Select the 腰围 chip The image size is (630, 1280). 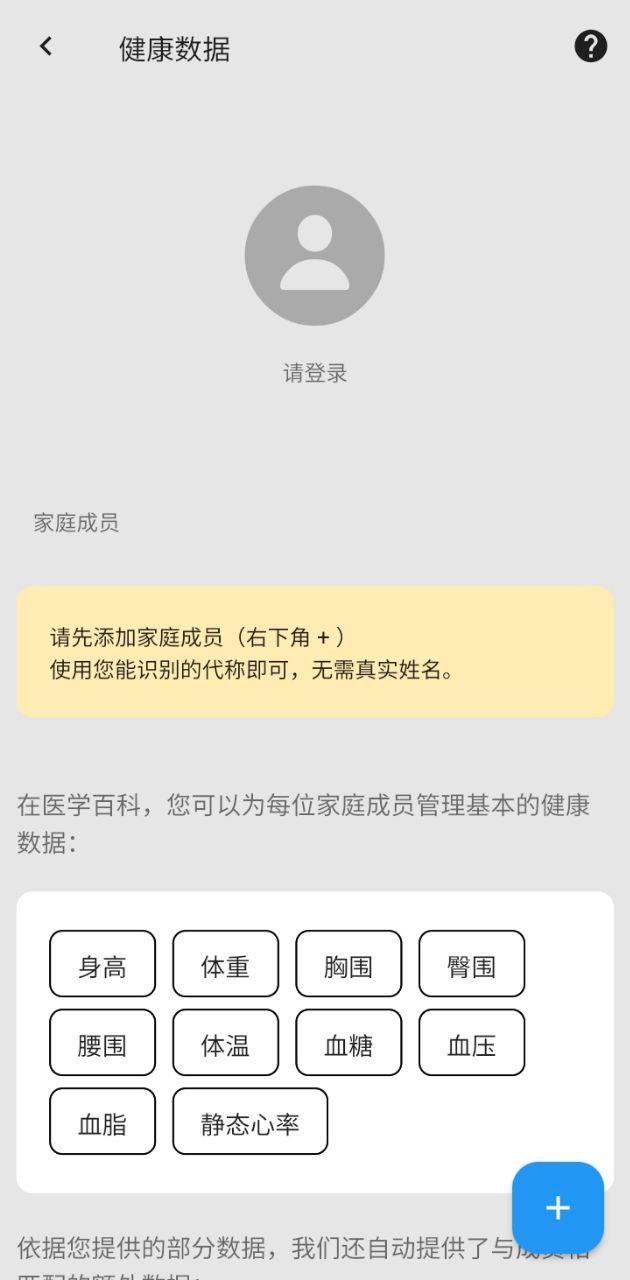[102, 1043]
